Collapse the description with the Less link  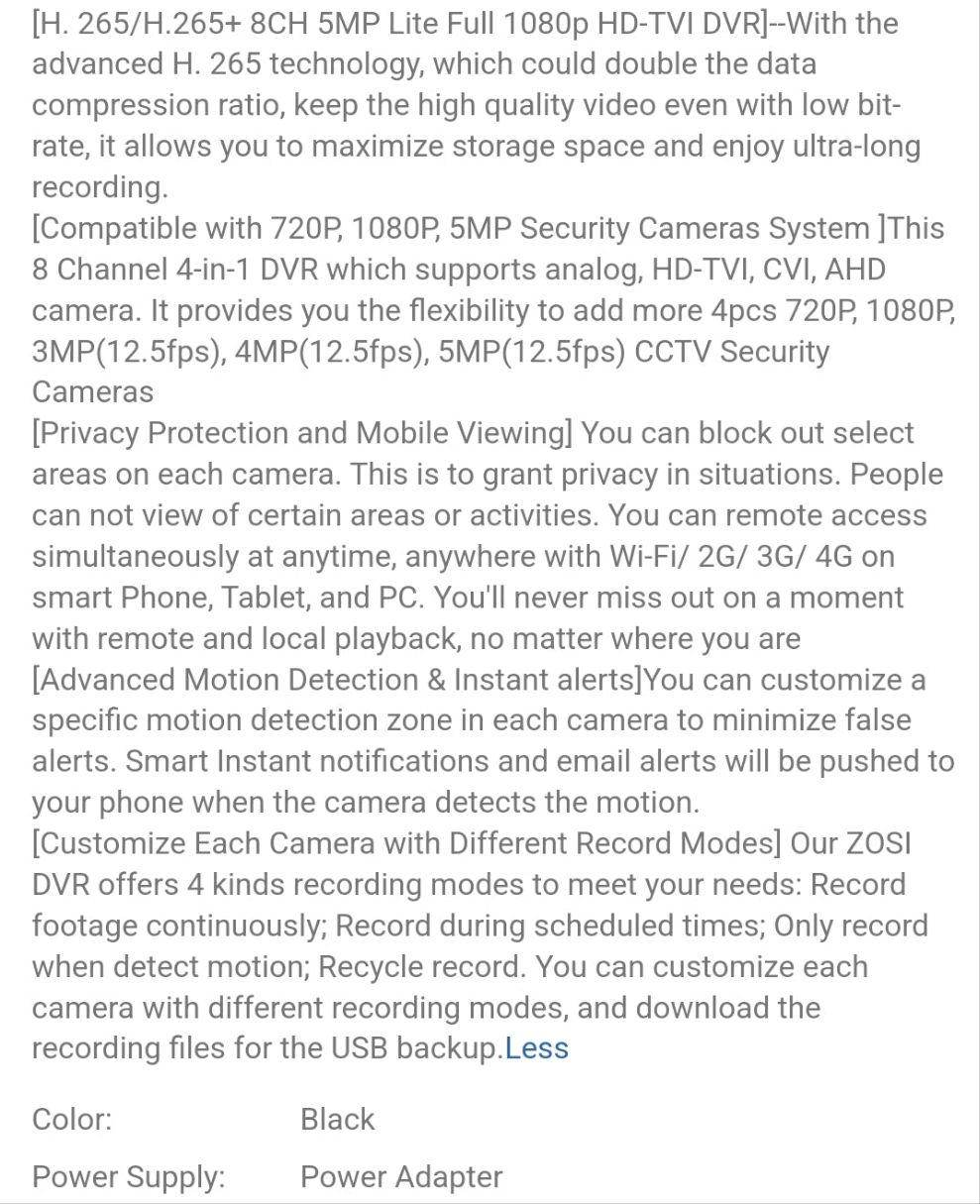(x=536, y=1048)
